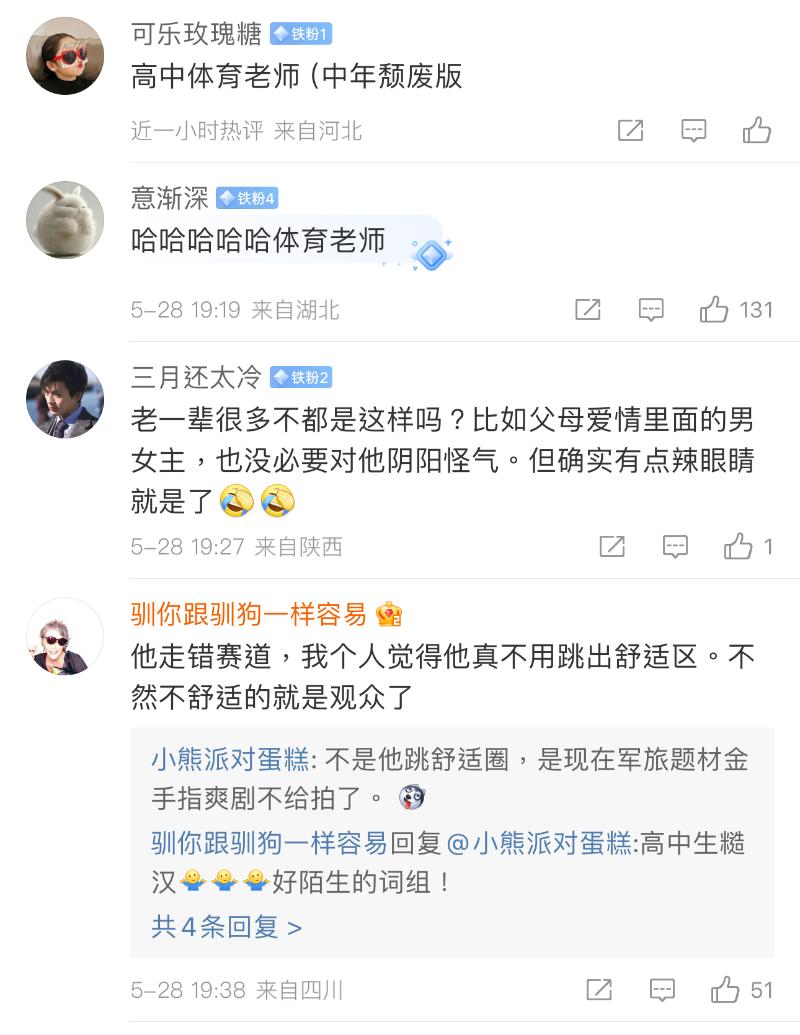
Task: Open 意渐深's profile avatar
Action: (x=65, y=220)
